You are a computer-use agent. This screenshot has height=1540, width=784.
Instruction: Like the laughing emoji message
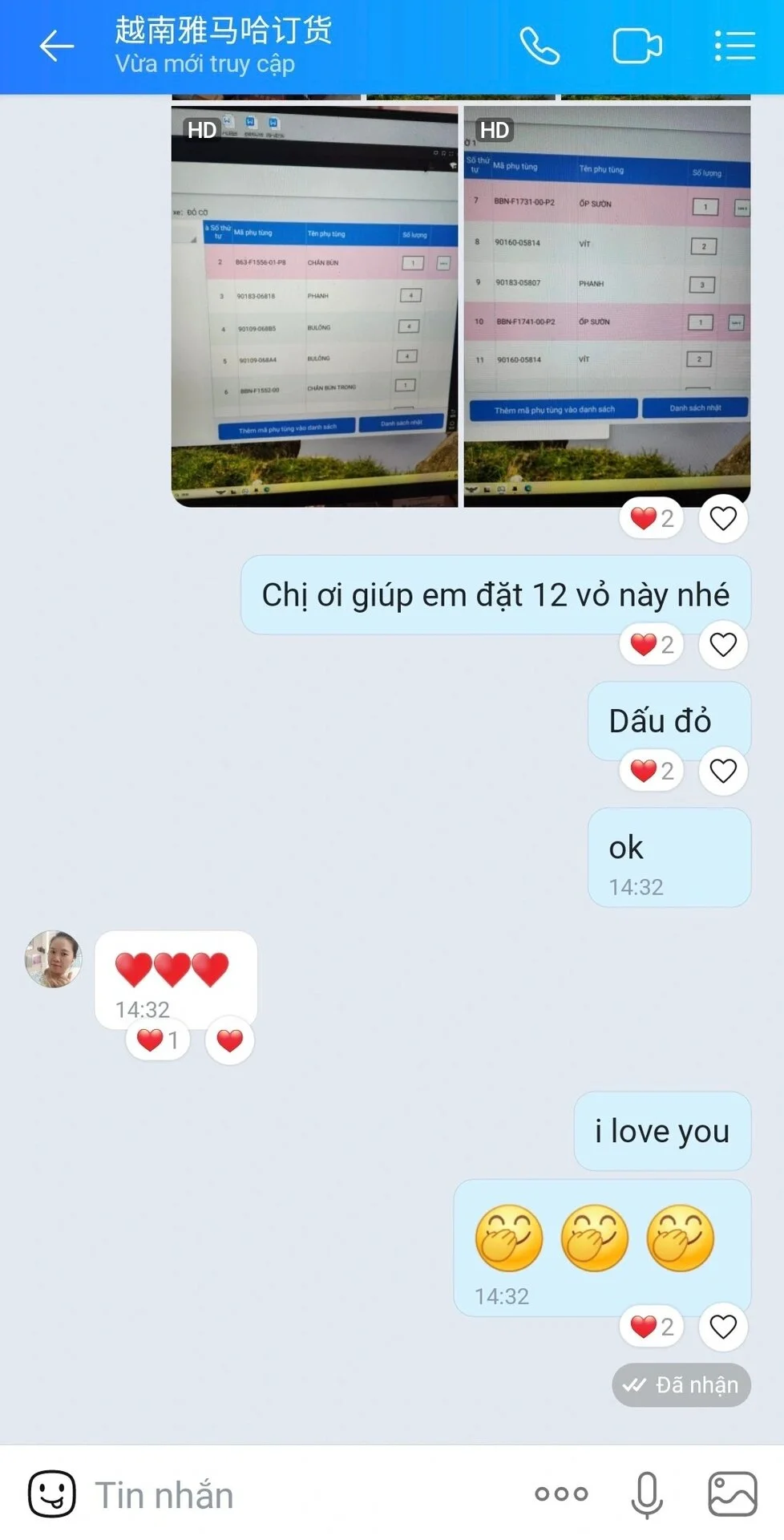(723, 1327)
